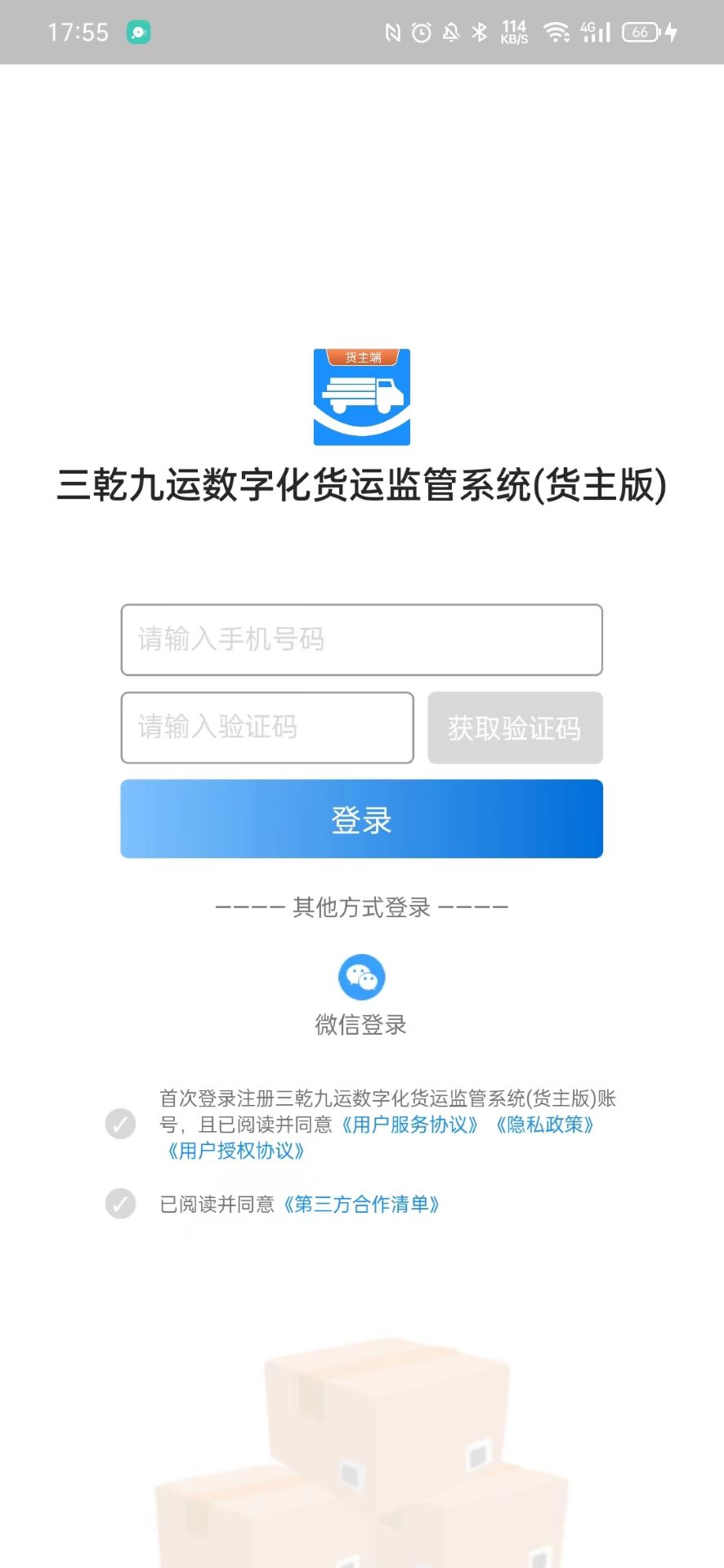The width and height of the screenshot is (724, 1568).
Task: Open the 隐私政策 privacy policy link
Action: pyautogui.click(x=545, y=1125)
